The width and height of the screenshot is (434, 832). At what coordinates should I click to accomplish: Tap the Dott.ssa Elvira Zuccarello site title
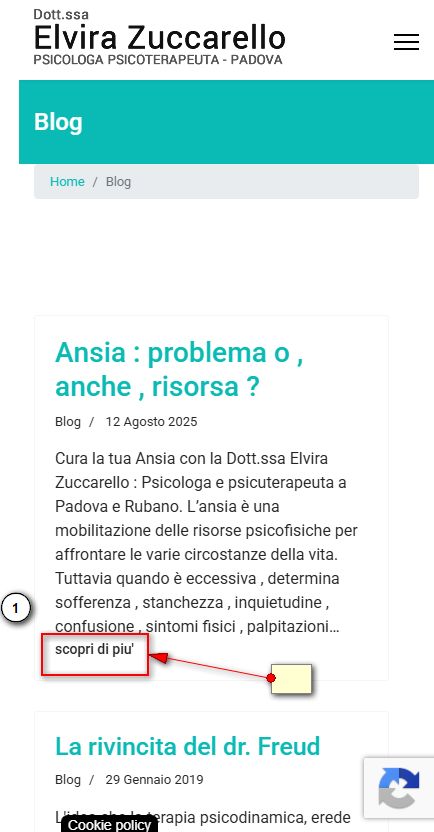(159, 37)
